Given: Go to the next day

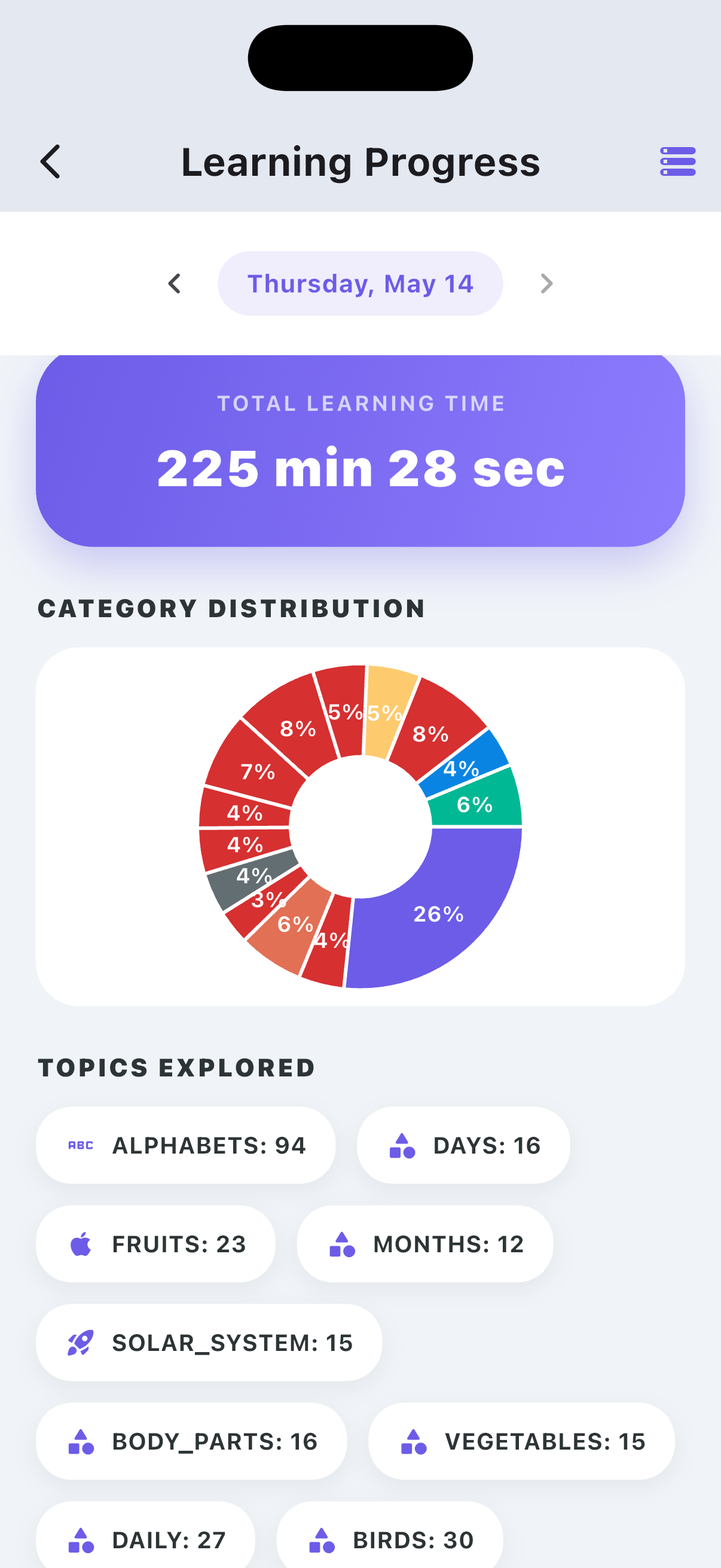Looking at the screenshot, I should click(x=546, y=283).
